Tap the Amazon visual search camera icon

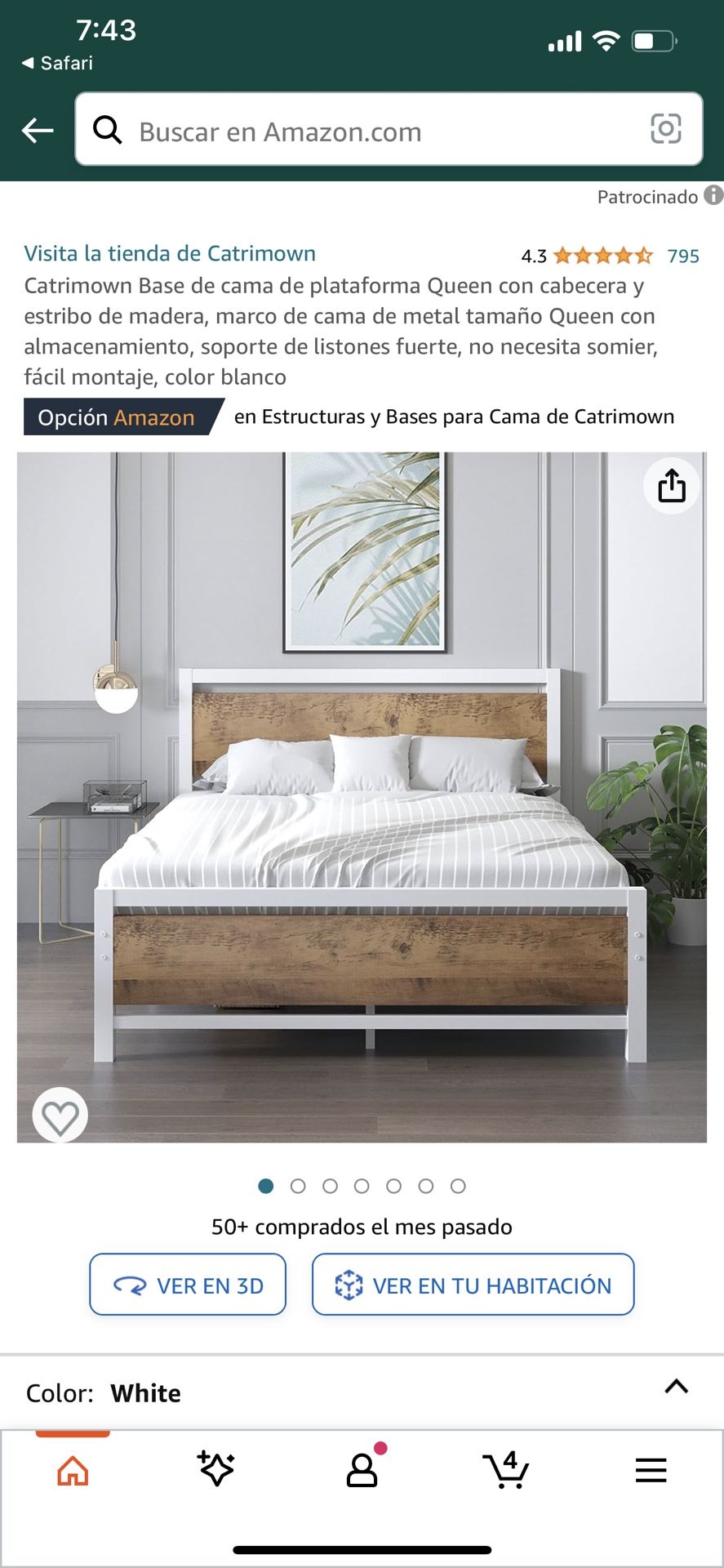pos(667,129)
